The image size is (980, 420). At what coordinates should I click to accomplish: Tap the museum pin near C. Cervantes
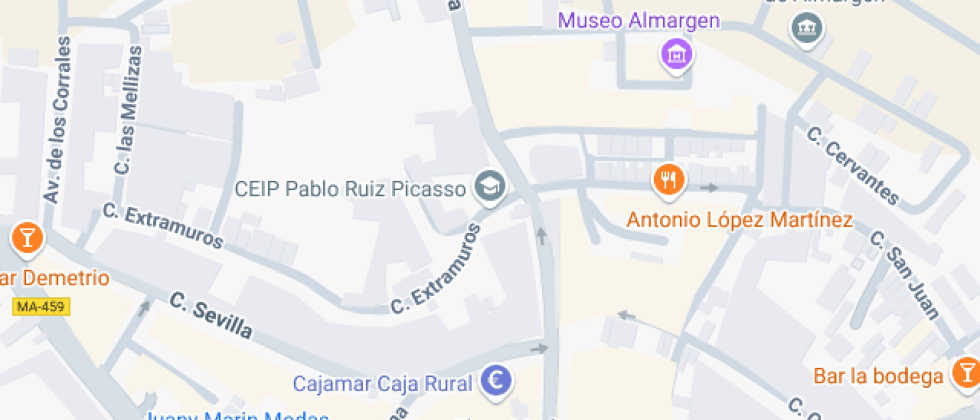click(x=806, y=30)
